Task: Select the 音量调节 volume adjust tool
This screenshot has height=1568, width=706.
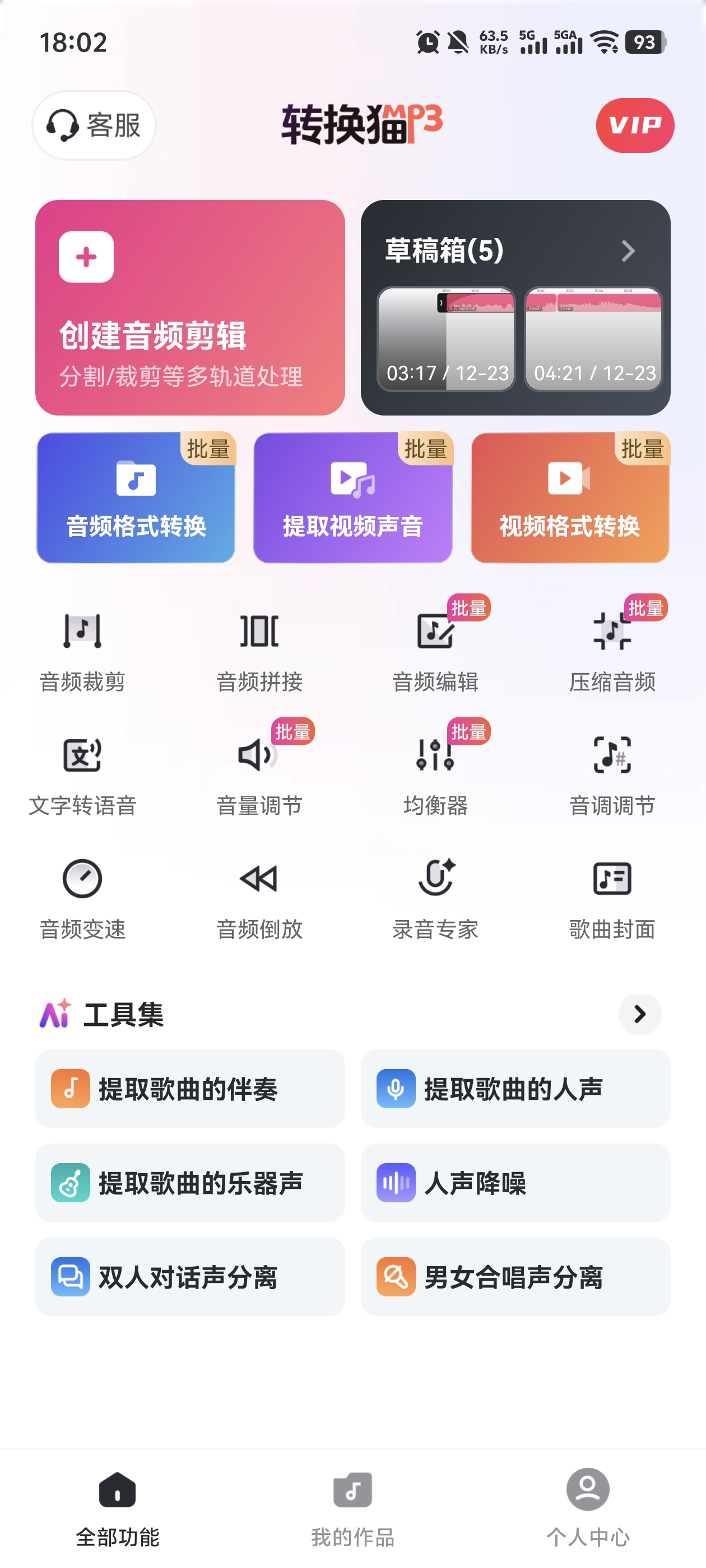Action: 259,775
